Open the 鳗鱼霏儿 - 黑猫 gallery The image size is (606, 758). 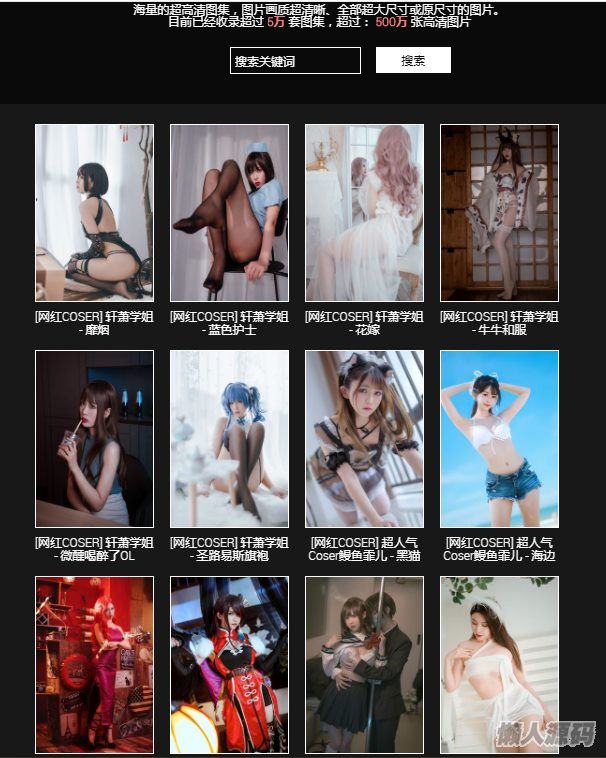coord(364,439)
